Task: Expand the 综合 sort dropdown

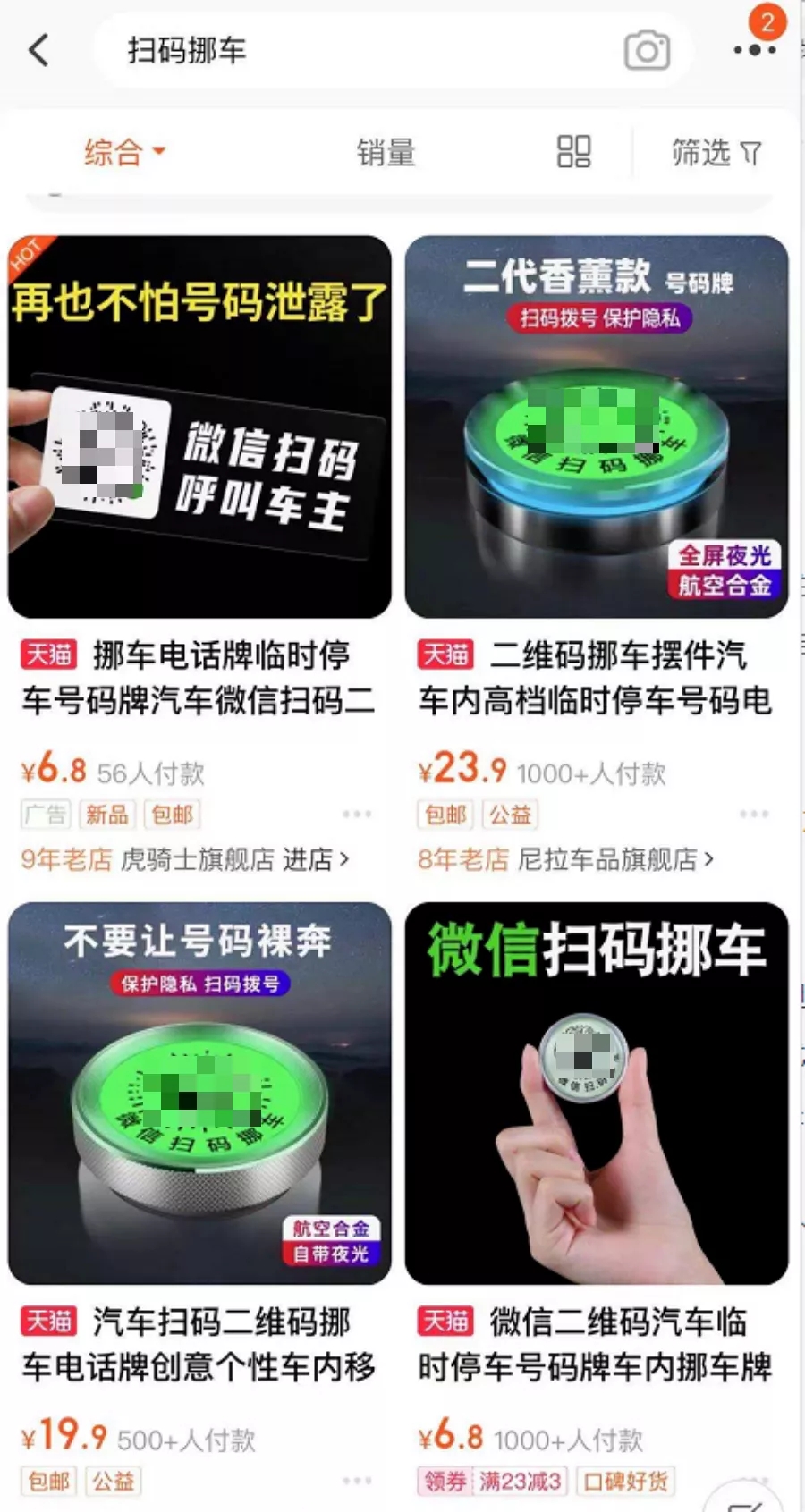Action: pos(124,152)
